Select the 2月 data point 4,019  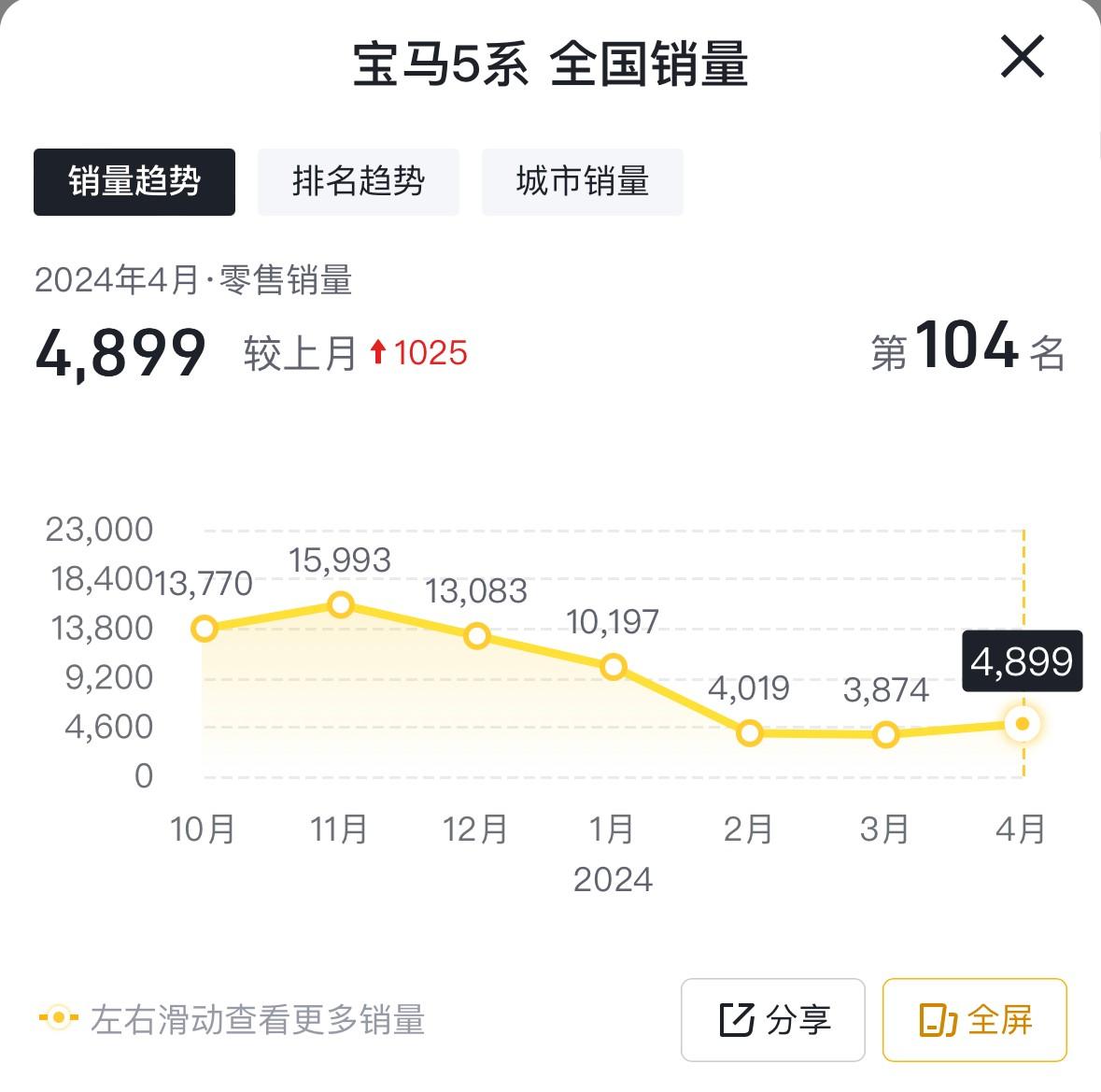coord(749,733)
